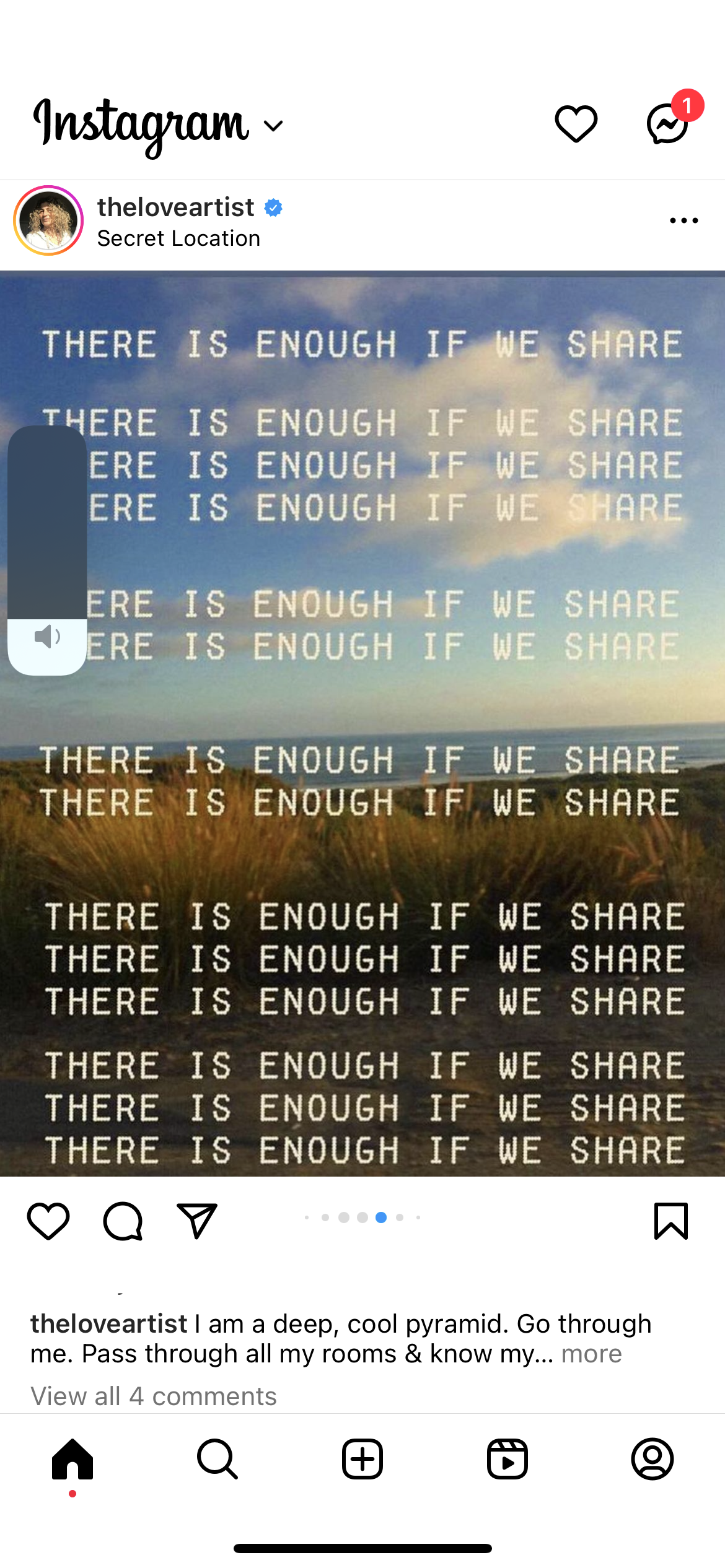Share the post via the paper plane icon
The width and height of the screenshot is (725, 1568).
197,1221
